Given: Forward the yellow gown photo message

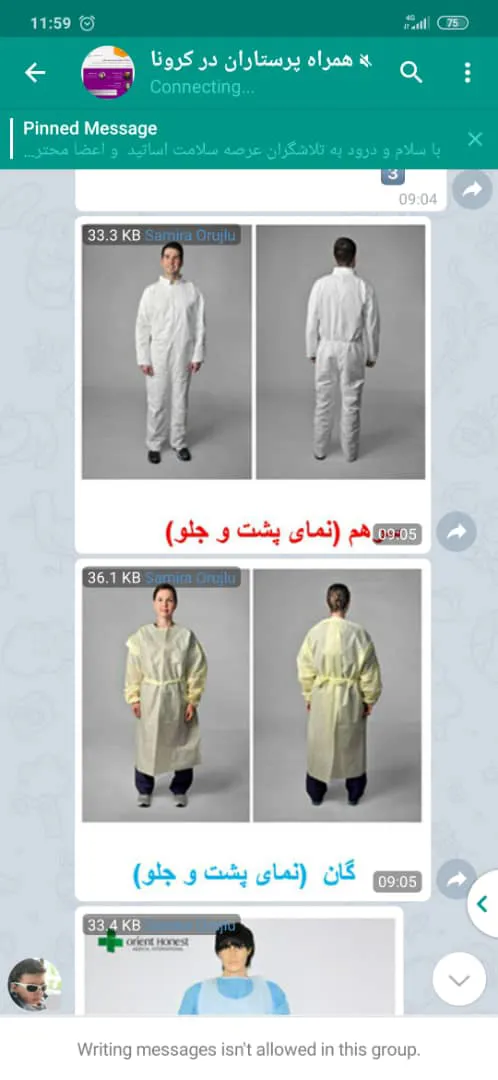Looking at the screenshot, I should tap(457, 878).
